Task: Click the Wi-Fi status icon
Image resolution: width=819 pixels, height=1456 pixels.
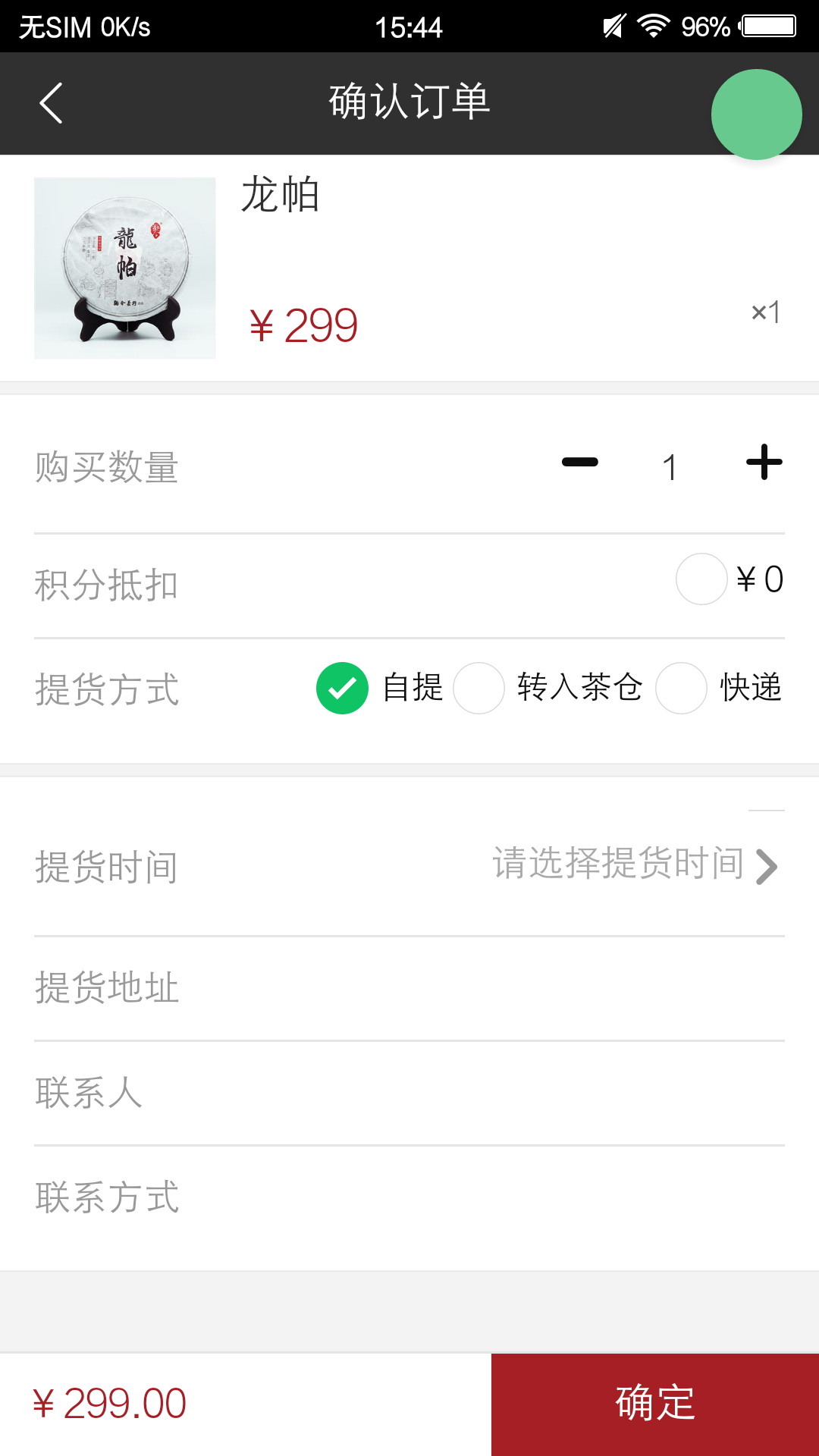Action: [654, 26]
